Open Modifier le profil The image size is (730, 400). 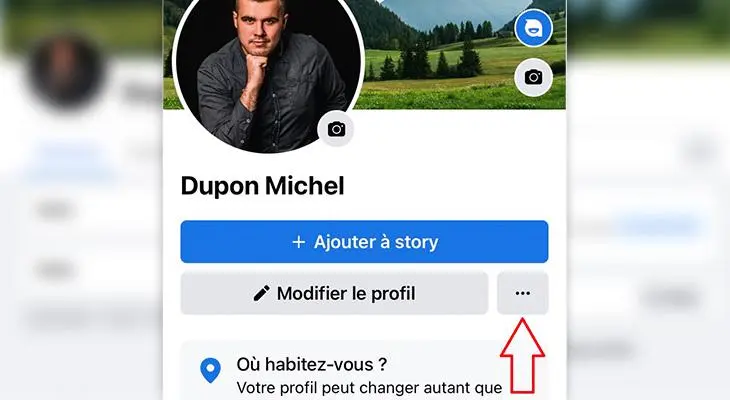[334, 293]
